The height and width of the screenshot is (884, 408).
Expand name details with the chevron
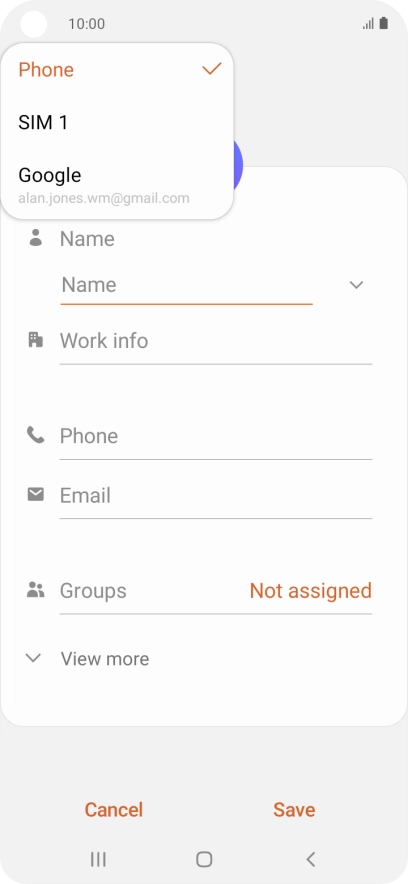point(356,285)
